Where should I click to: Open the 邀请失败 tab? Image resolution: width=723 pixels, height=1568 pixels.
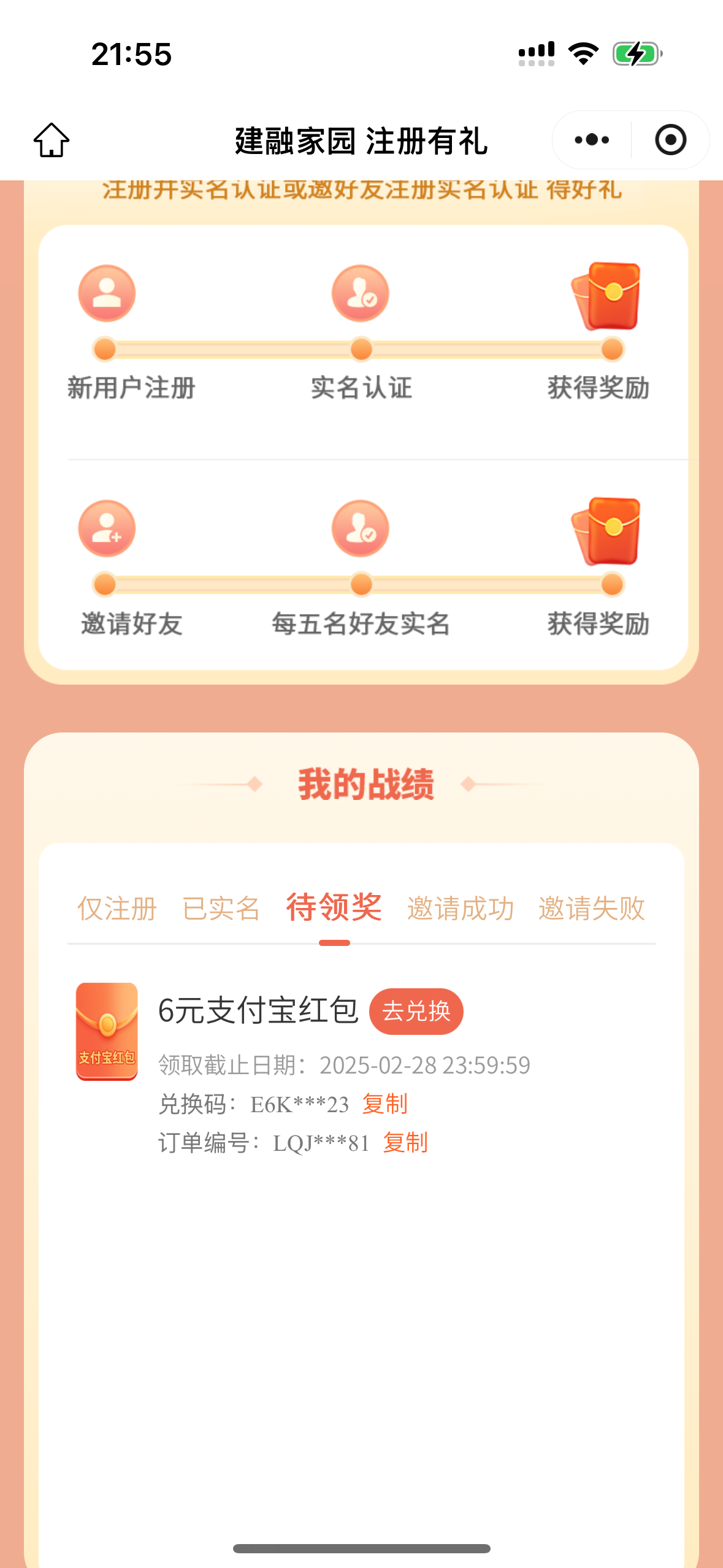592,909
